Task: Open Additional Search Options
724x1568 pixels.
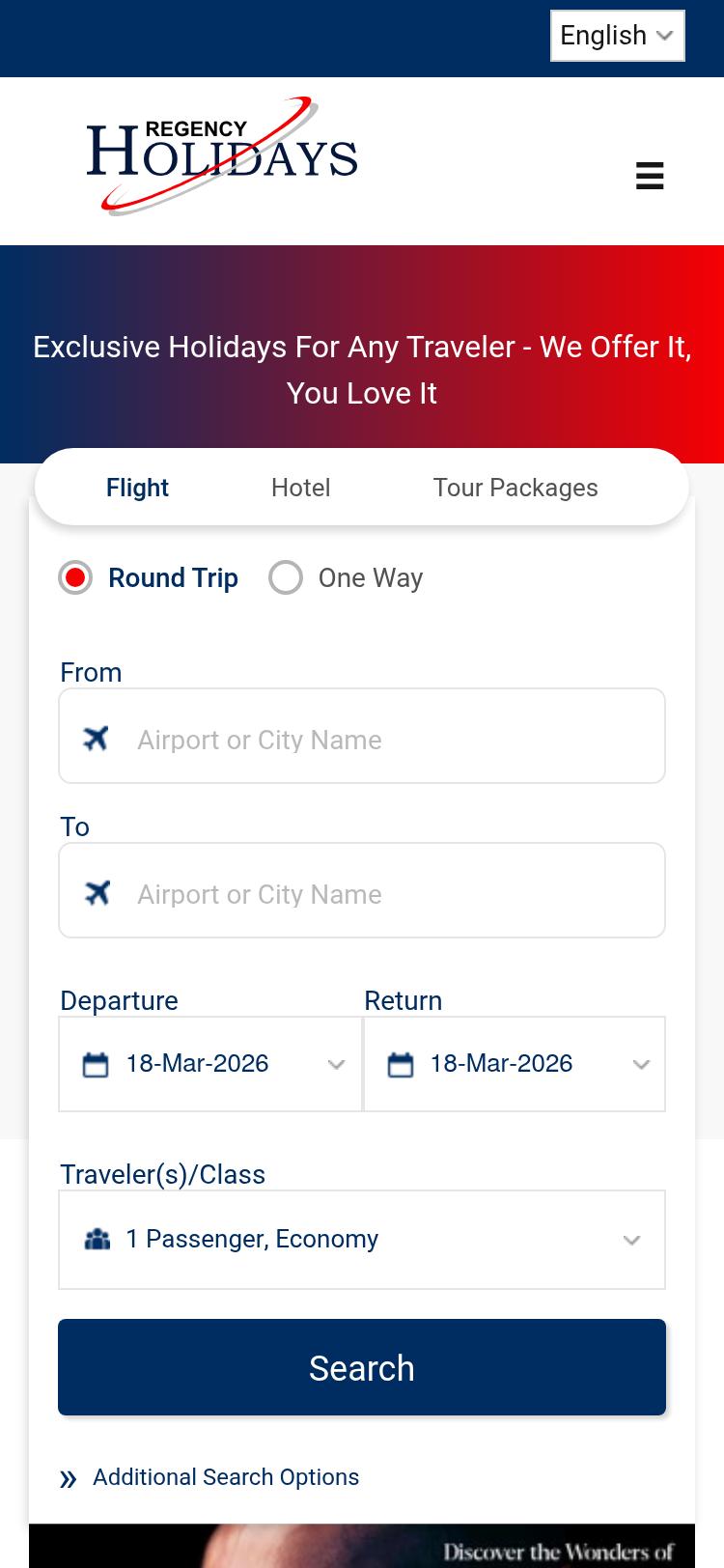Action: (225, 1477)
